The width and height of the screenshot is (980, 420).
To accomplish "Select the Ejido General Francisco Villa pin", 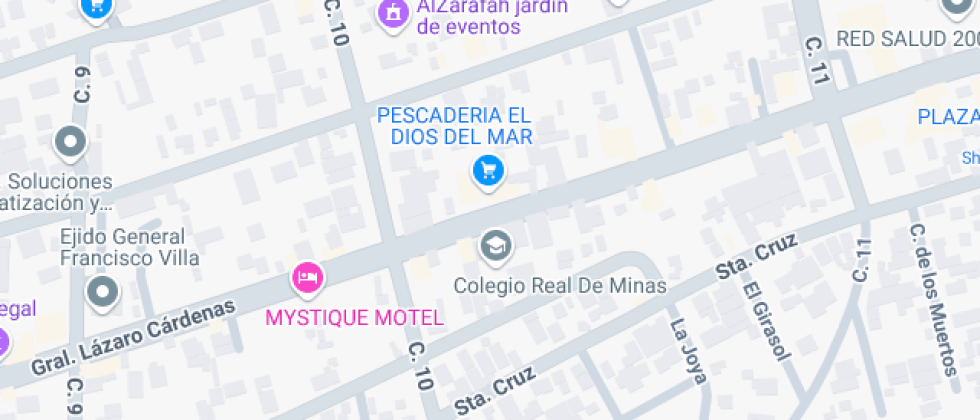I will point(103,293).
